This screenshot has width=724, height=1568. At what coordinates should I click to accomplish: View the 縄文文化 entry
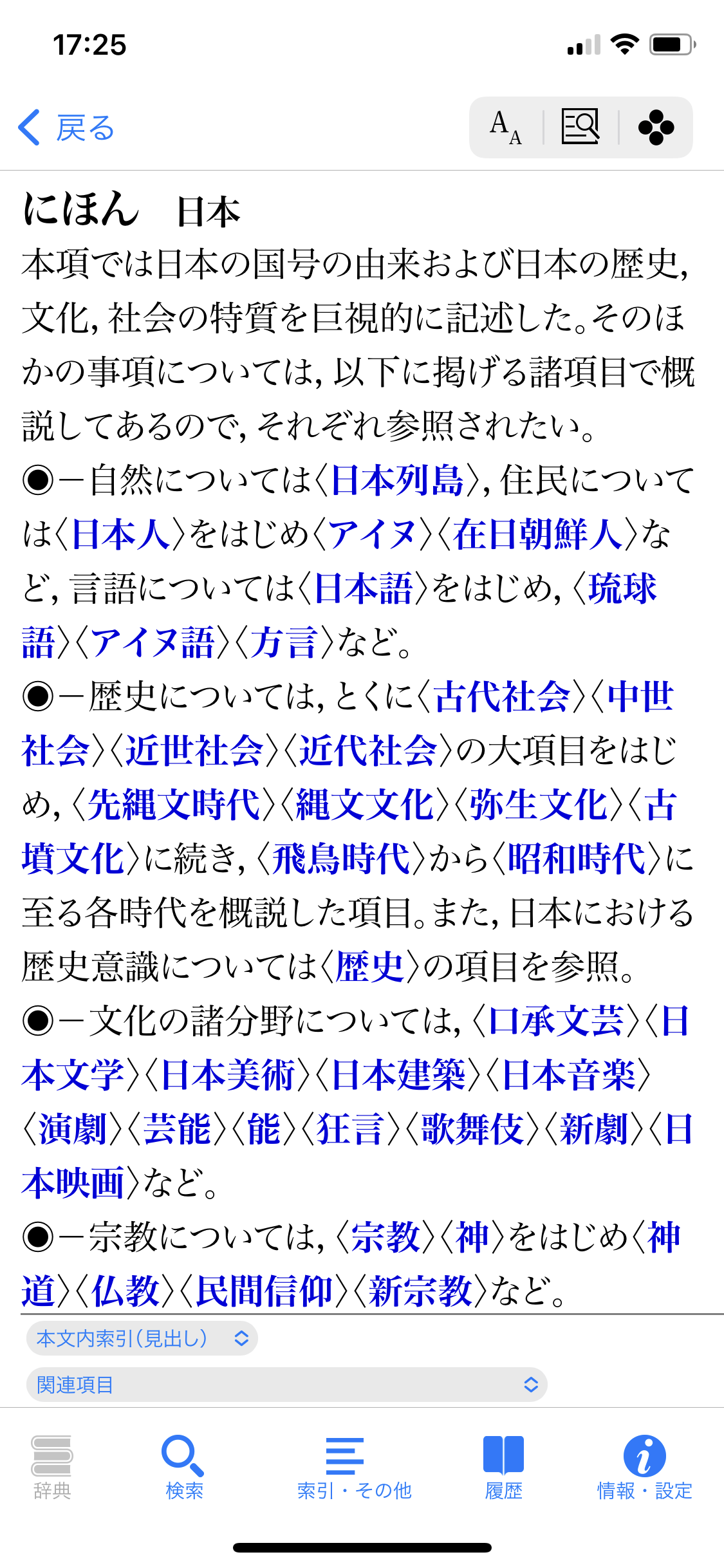click(365, 805)
